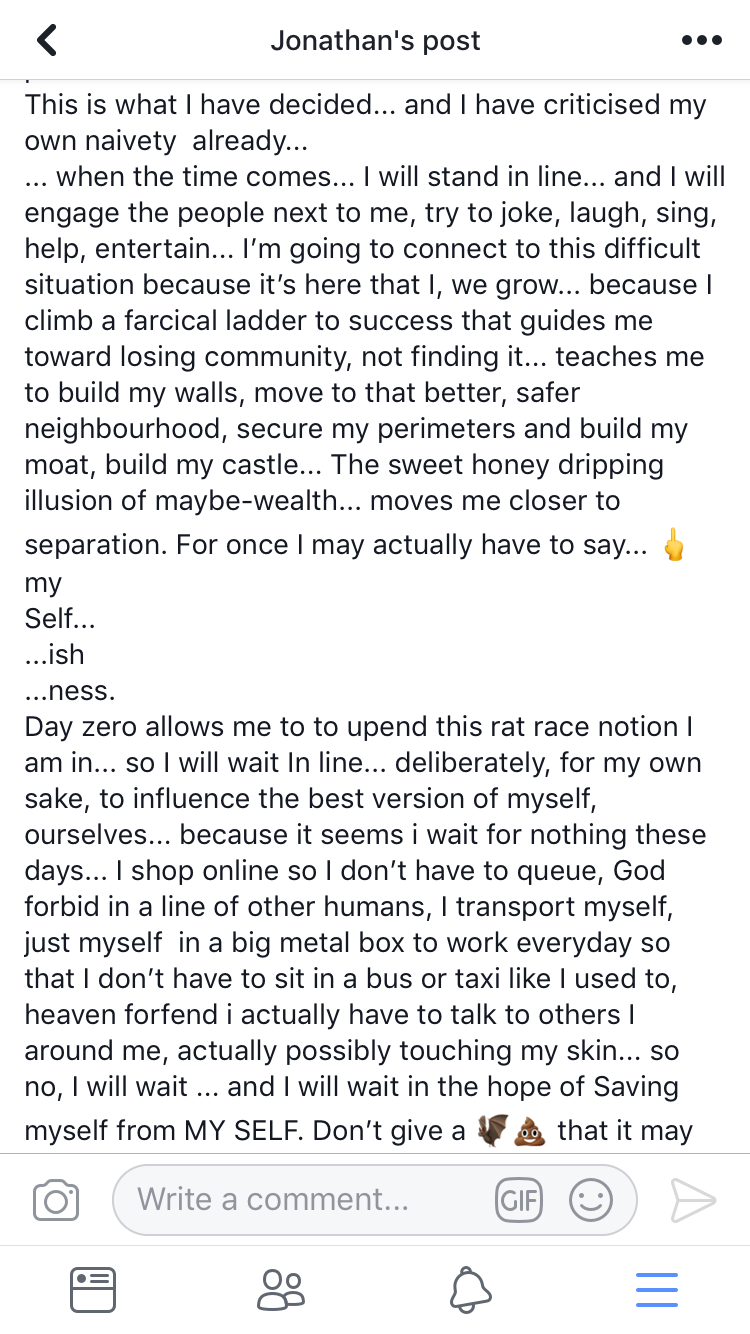Image resolution: width=750 pixels, height=1334 pixels.
Task: Go back from Jonathan's post
Action: click(x=46, y=41)
